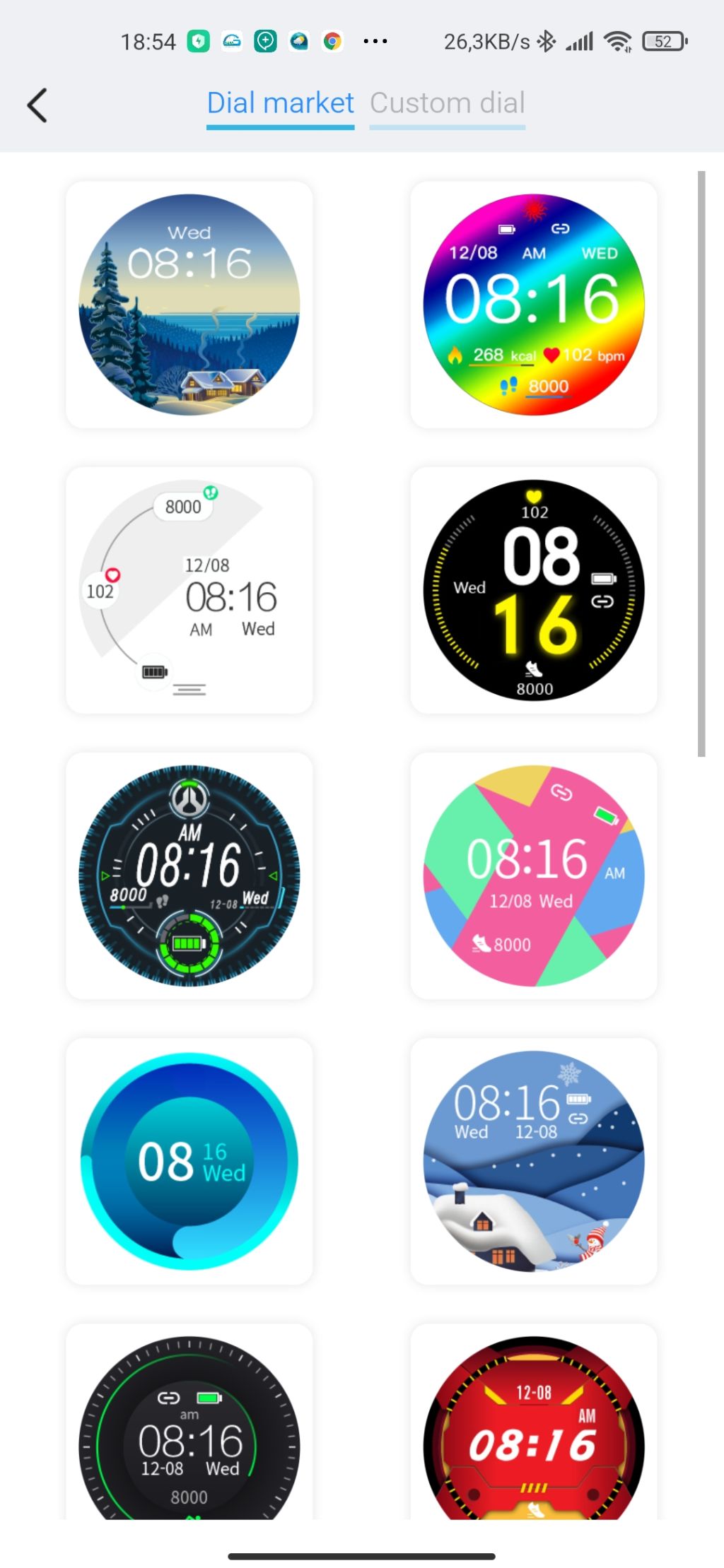Select the Dial market tab

click(x=280, y=103)
